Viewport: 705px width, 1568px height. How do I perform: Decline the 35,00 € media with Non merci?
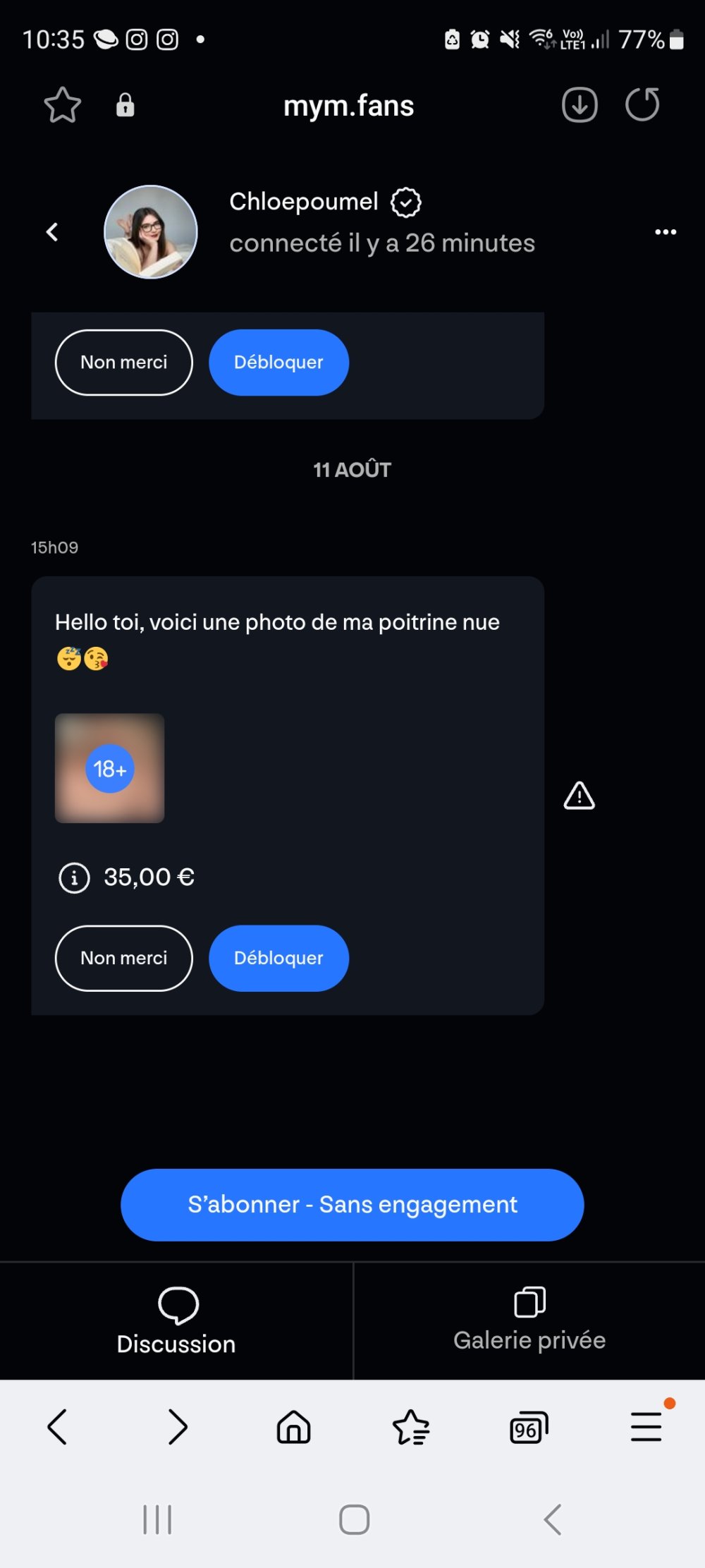[123, 958]
